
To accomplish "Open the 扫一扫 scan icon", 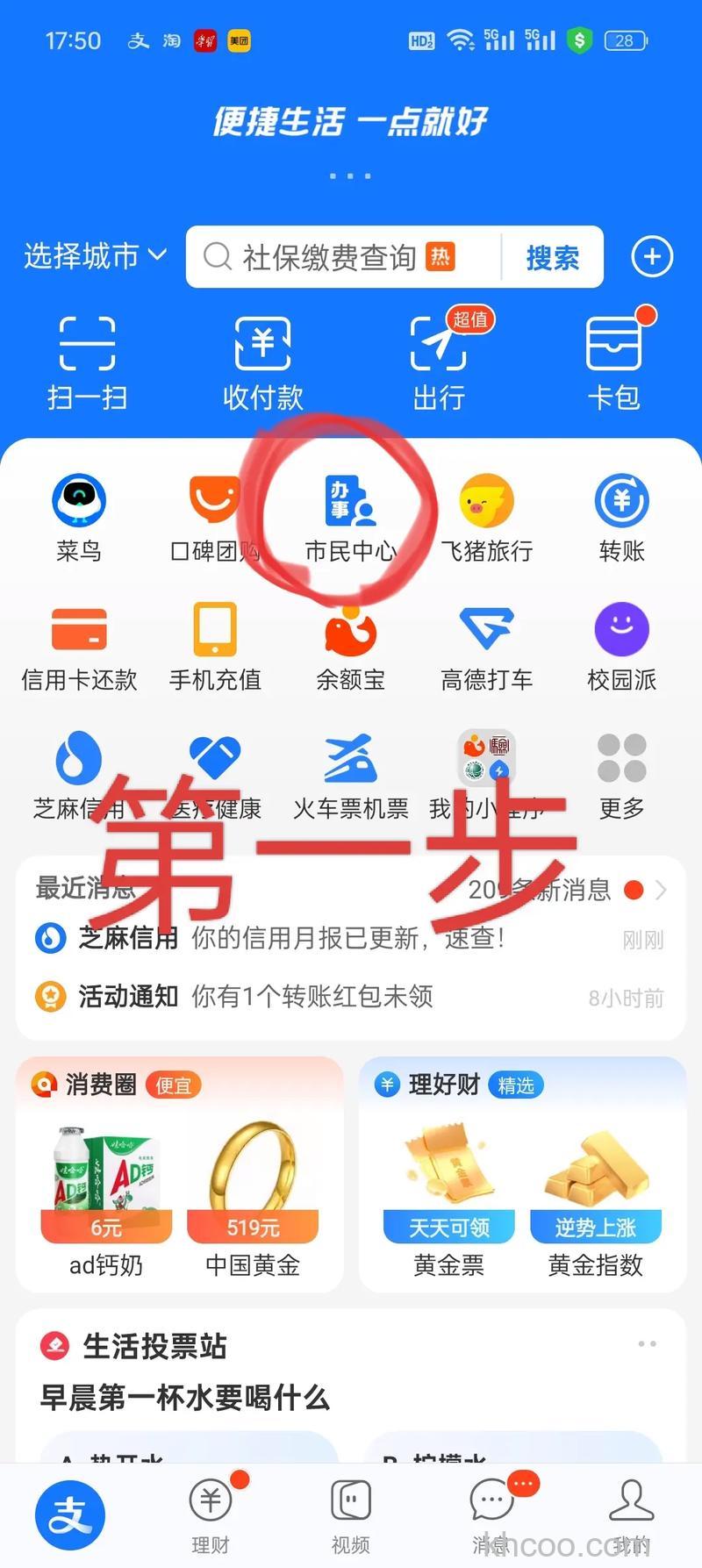I will 86,360.
